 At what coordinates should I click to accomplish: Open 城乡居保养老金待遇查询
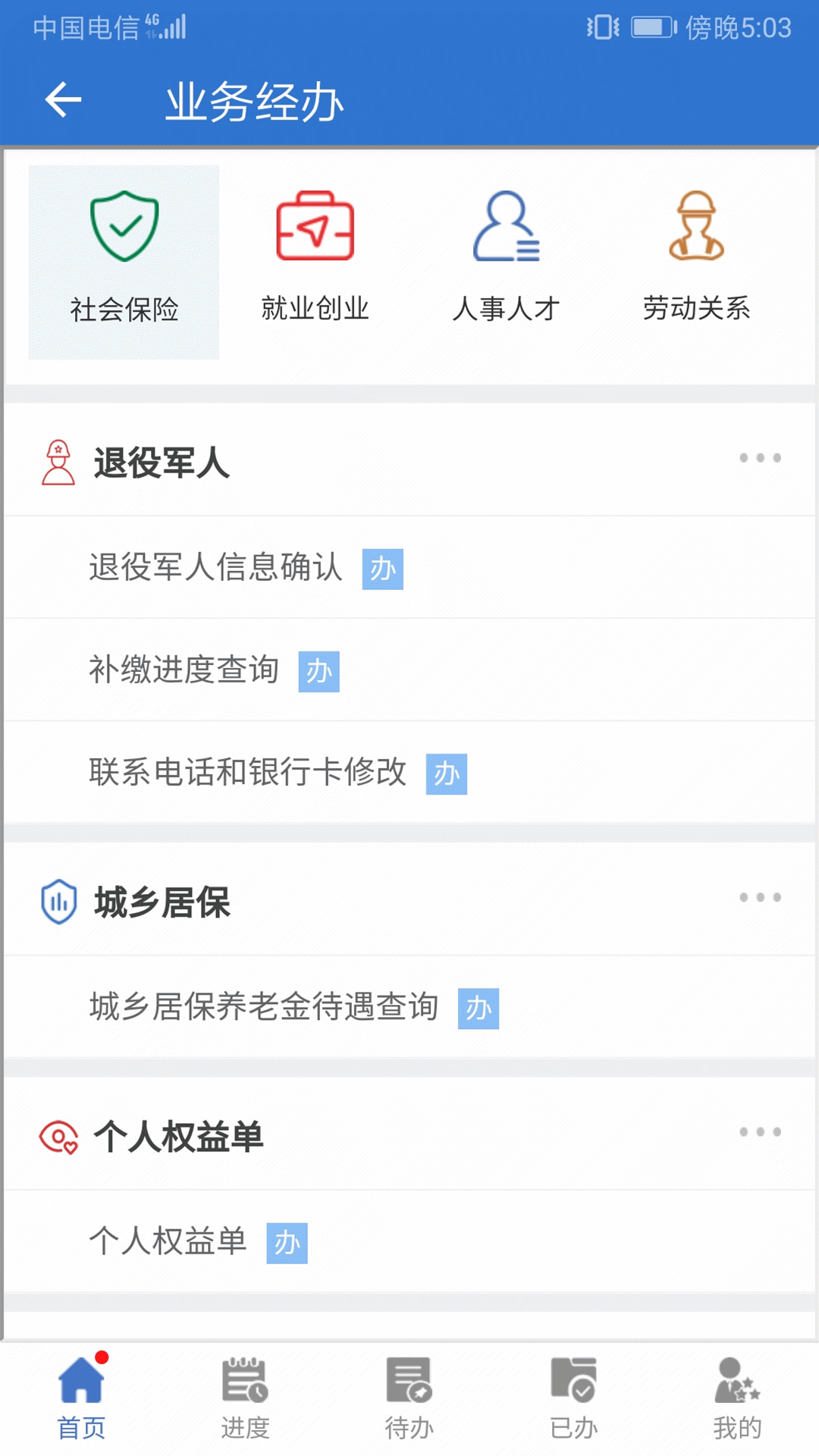tap(409, 1007)
